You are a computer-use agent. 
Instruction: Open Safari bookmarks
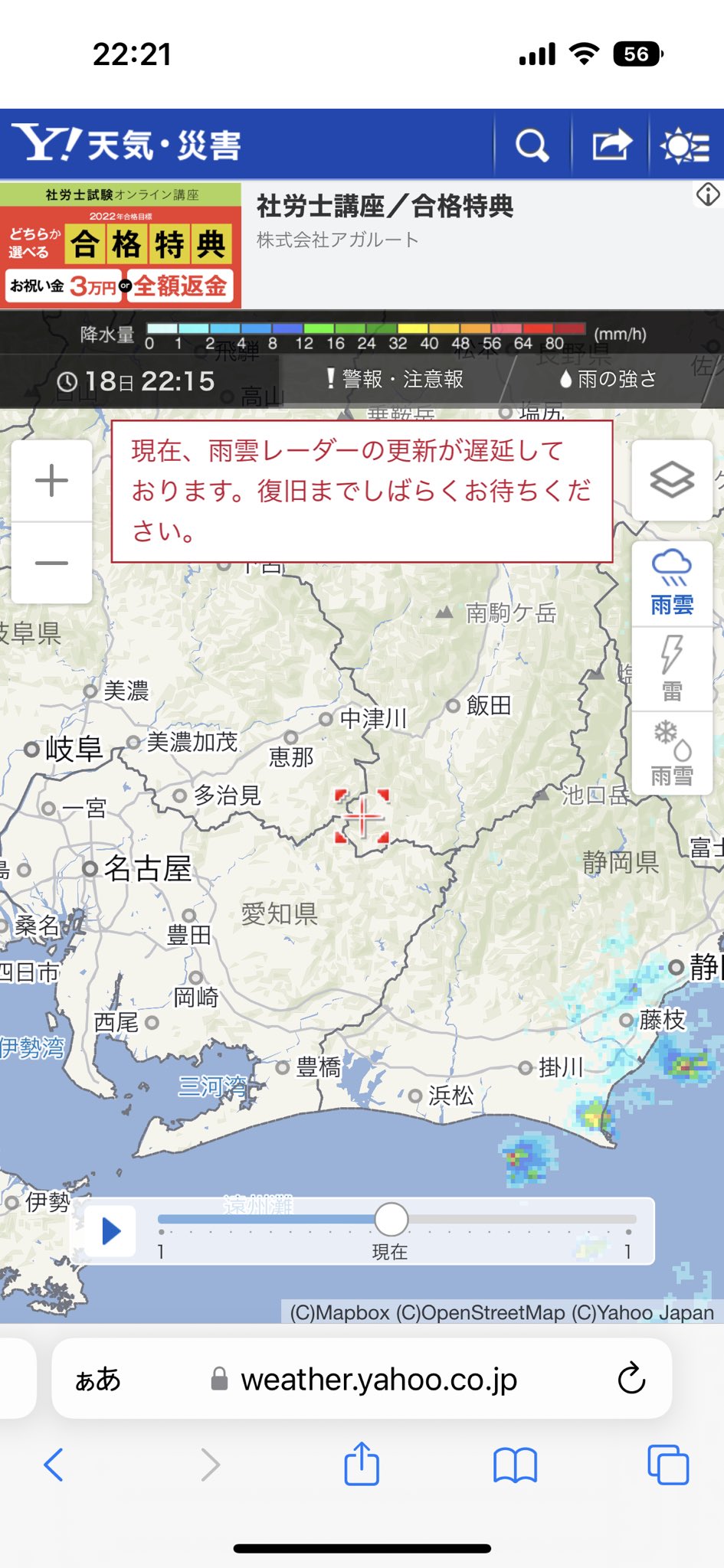pyautogui.click(x=516, y=1465)
